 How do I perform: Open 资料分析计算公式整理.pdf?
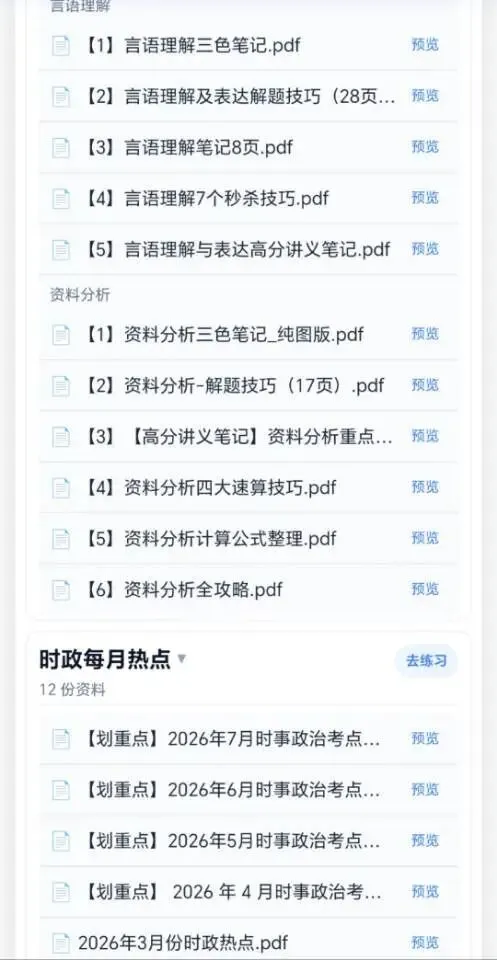coord(248,539)
